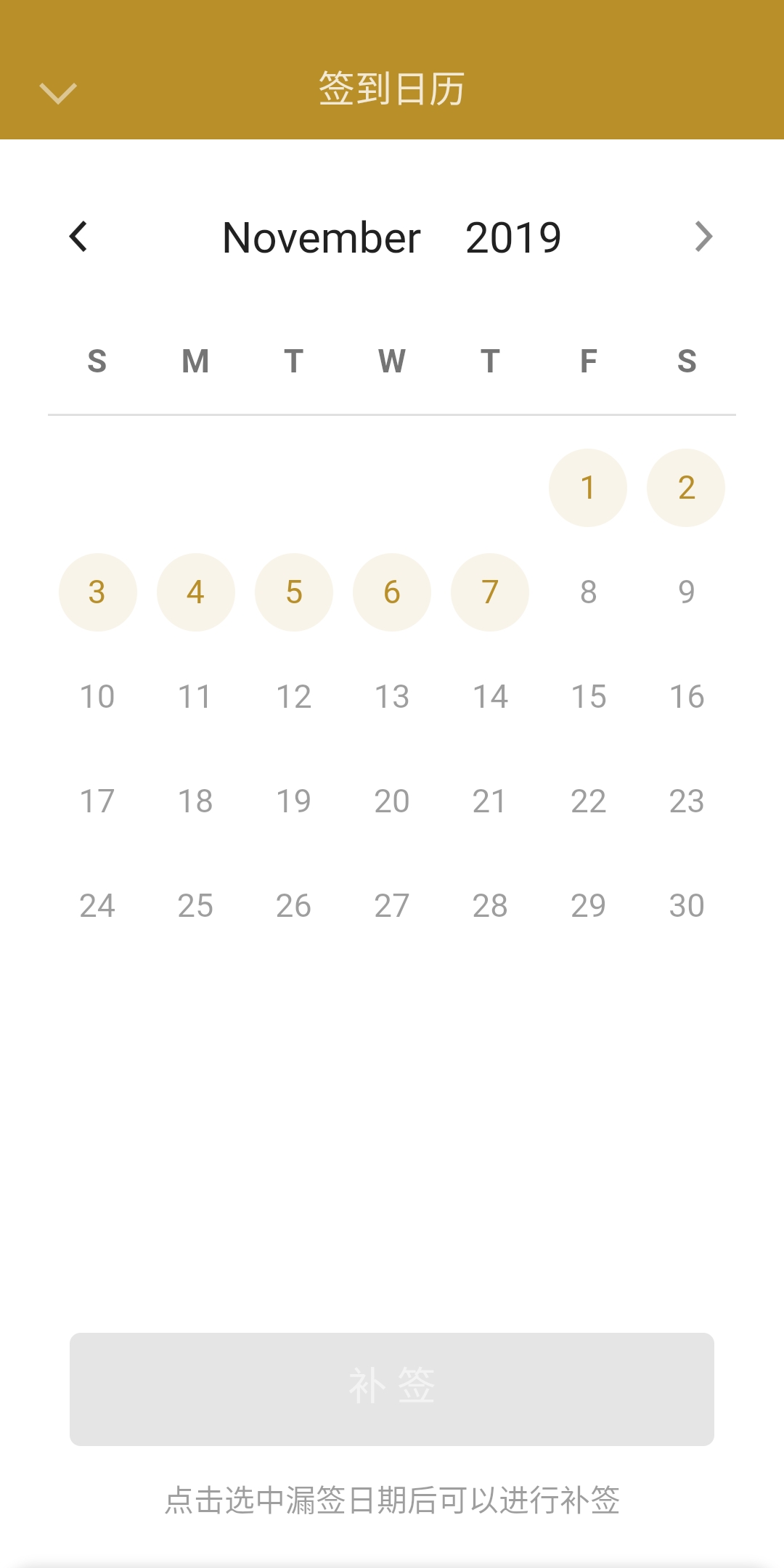The width and height of the screenshot is (784, 1568).
Task: Tap the 补签 make-up sign-in button
Action: tap(392, 1388)
